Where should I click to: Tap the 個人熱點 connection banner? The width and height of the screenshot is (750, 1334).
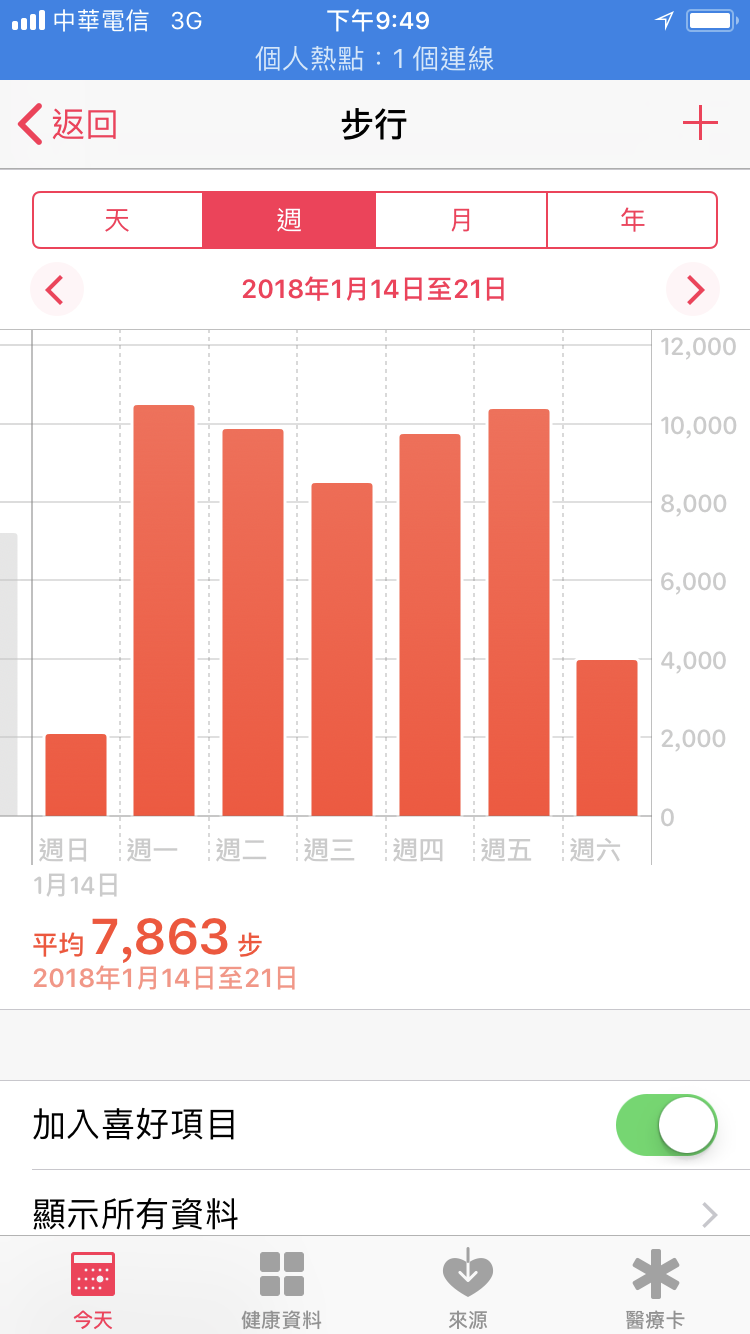click(x=375, y=59)
